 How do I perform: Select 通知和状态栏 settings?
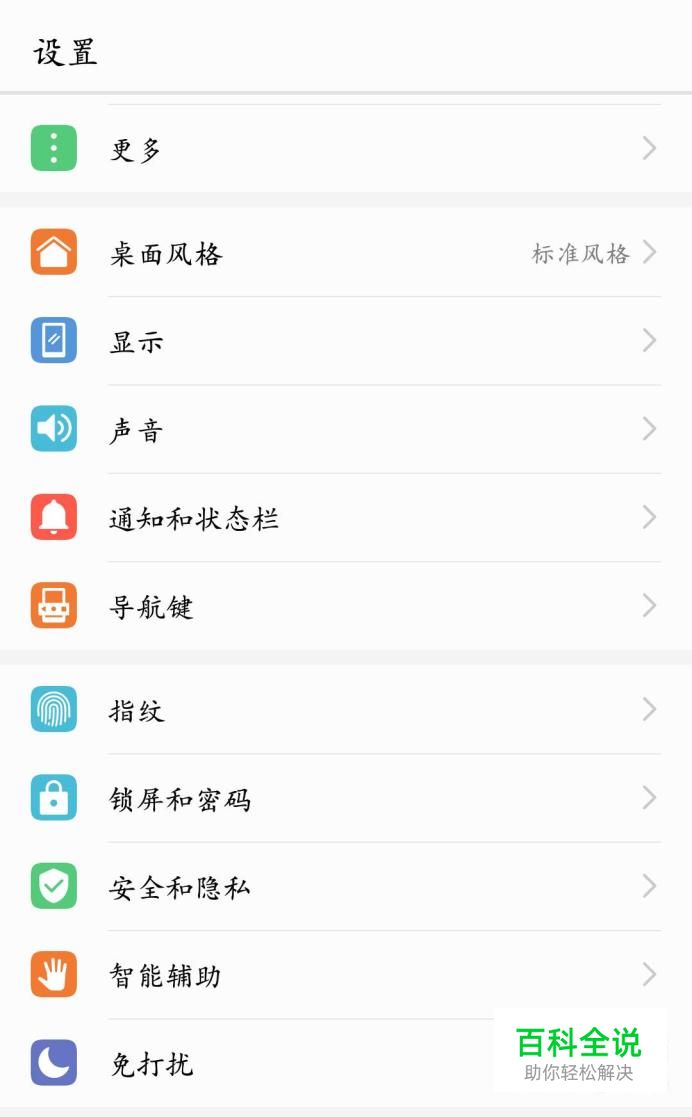click(193, 518)
